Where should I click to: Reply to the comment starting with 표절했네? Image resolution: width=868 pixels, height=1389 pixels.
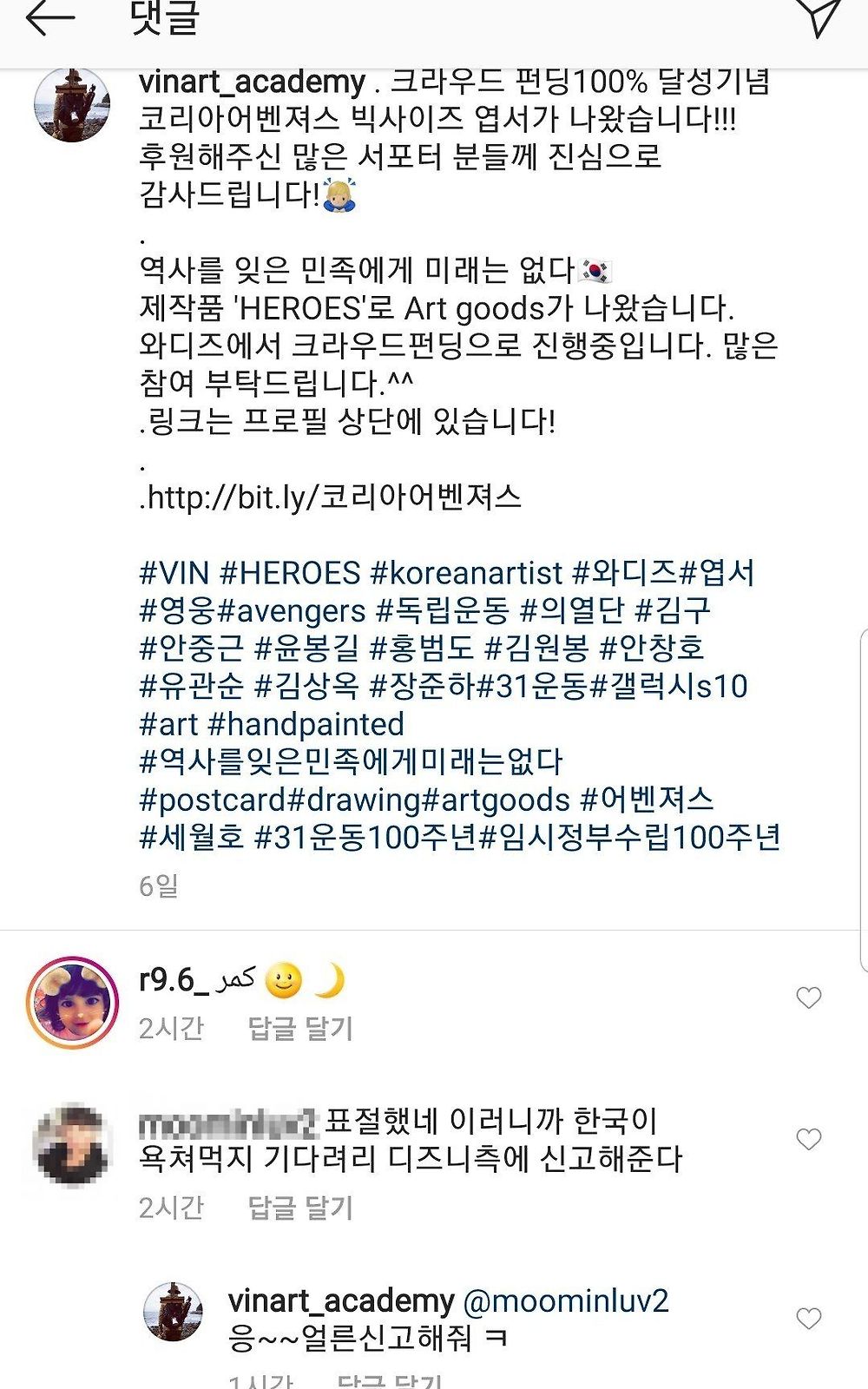pos(300,1208)
